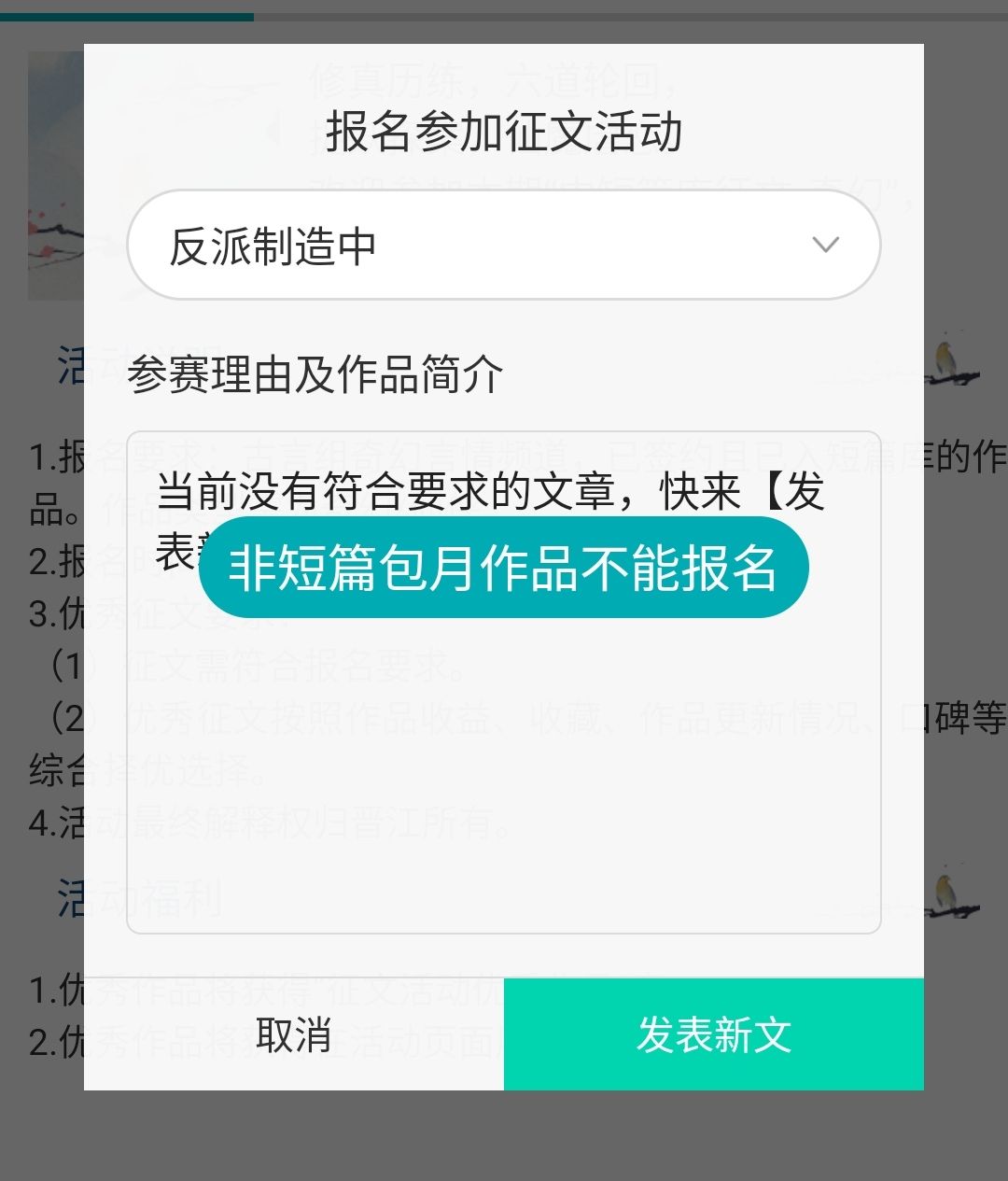Expand the 反派制造中 dropdown

pyautogui.click(x=504, y=246)
